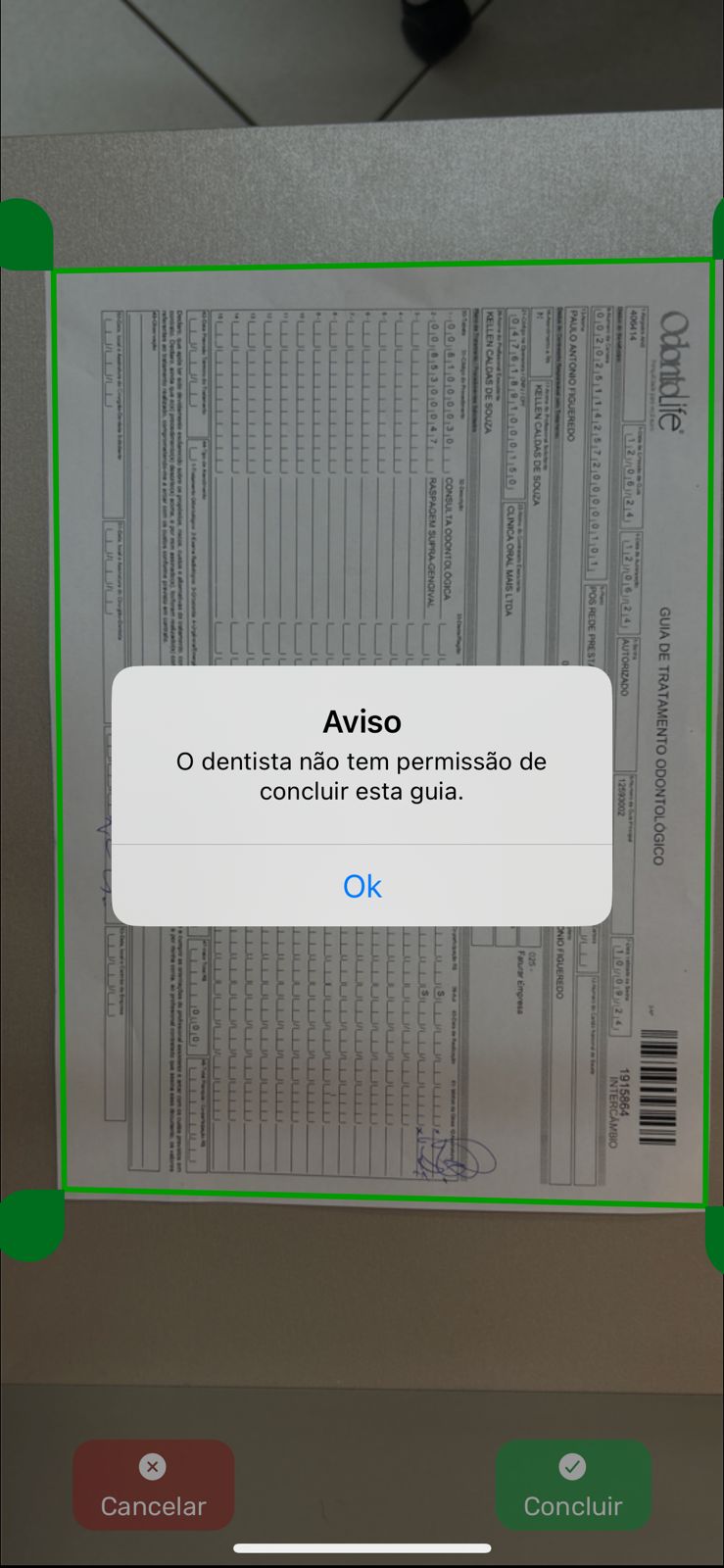Dismiss the Aviso alert with Ok

pyautogui.click(x=362, y=886)
